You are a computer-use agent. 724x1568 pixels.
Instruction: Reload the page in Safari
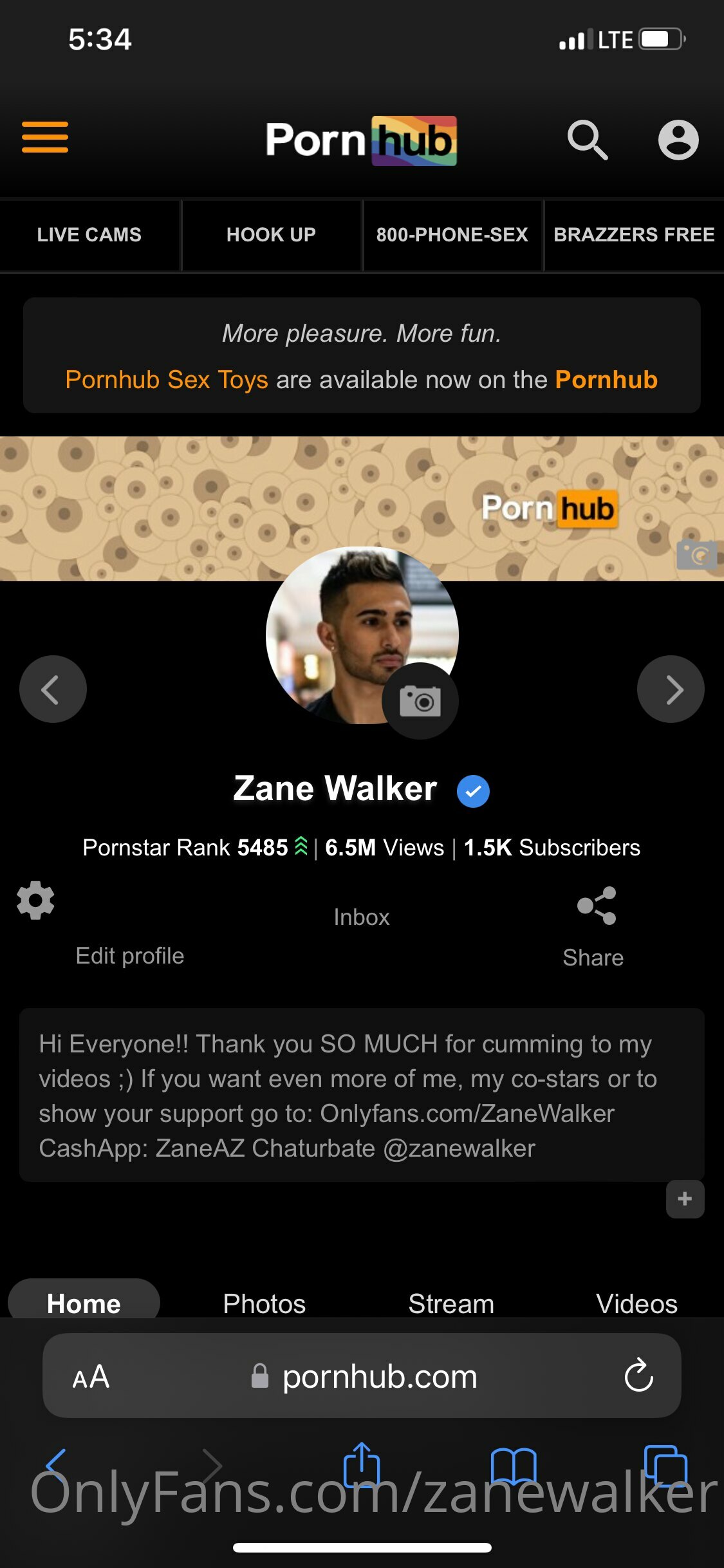[x=639, y=1376]
